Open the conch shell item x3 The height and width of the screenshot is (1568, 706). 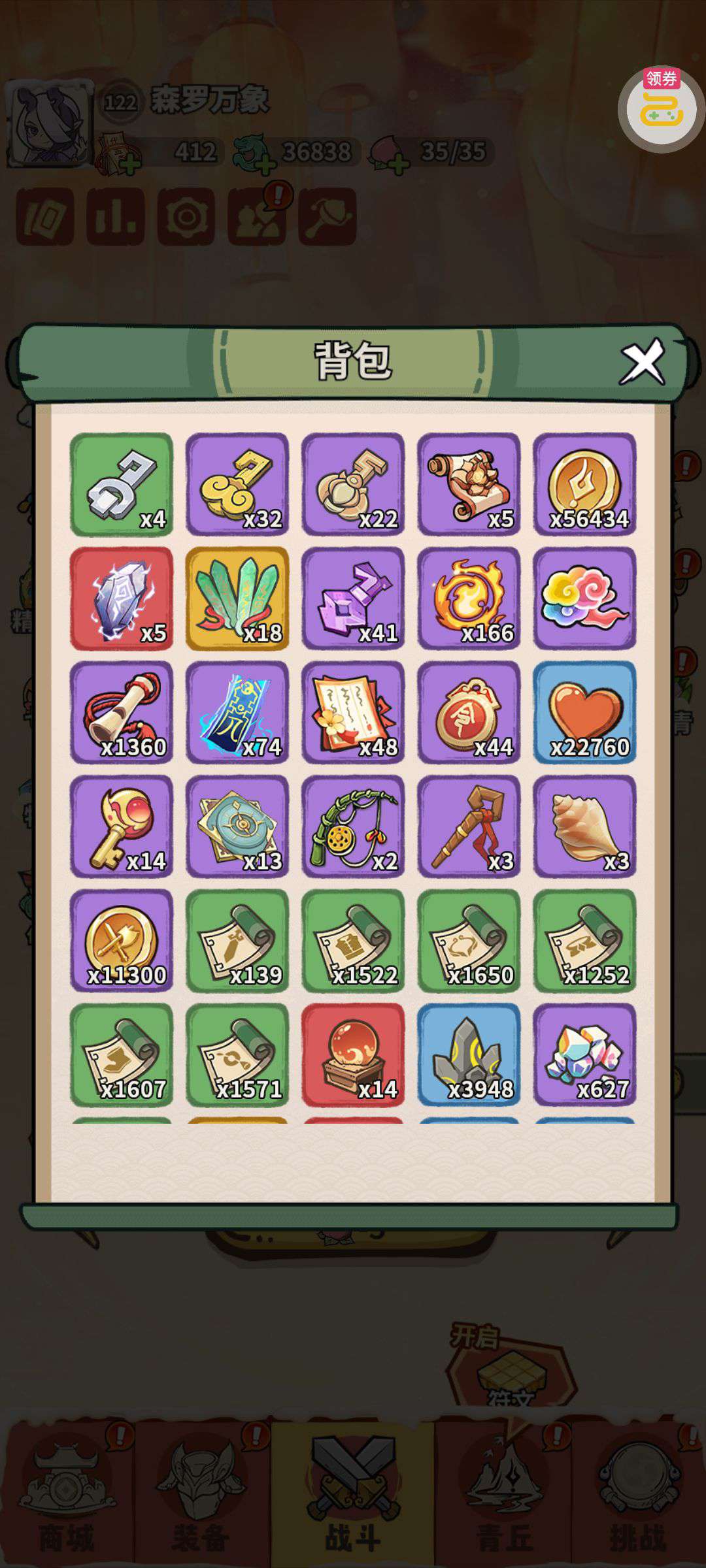click(584, 826)
